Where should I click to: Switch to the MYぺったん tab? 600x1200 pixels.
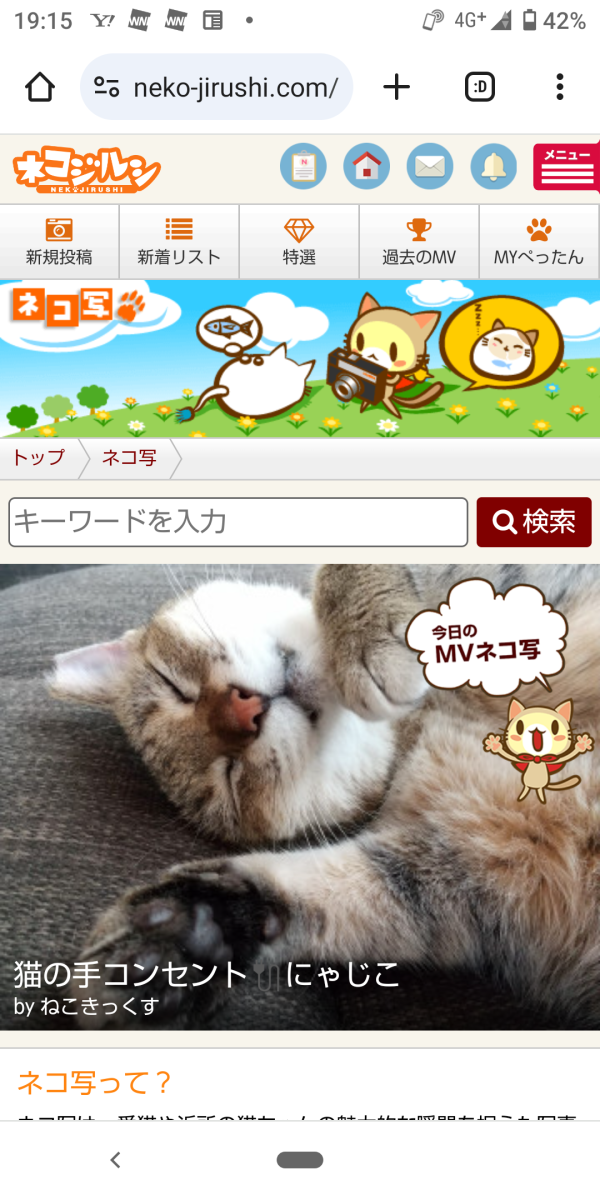pos(539,241)
